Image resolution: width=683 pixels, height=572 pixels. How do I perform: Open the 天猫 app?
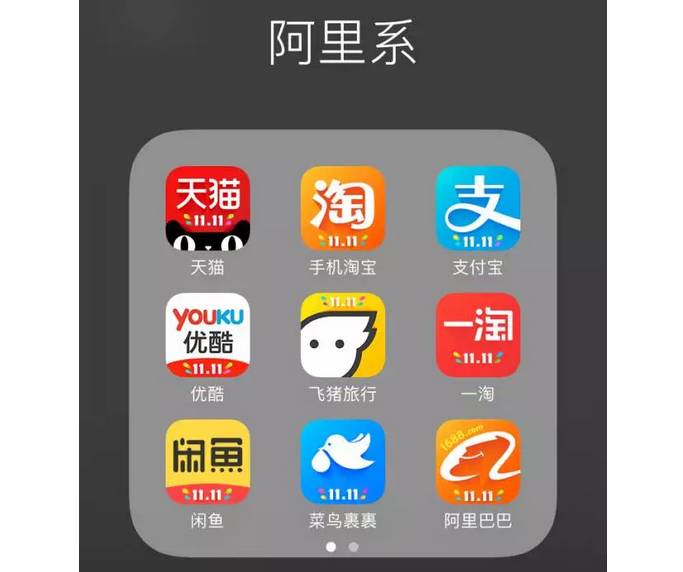pyautogui.click(x=207, y=208)
